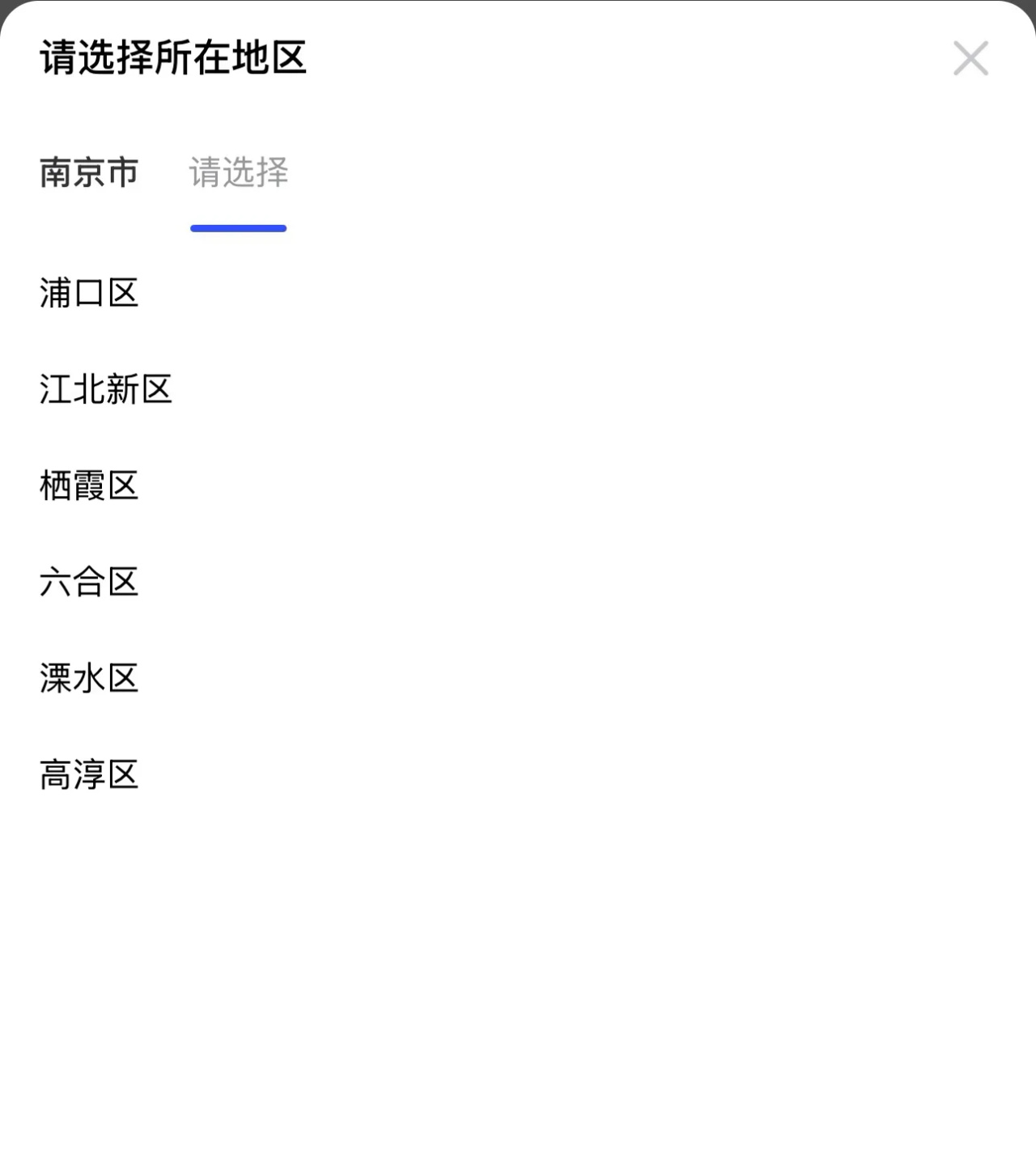Switch to the 请选择 district tab
Viewport: 1036px width, 1157px height.
[x=239, y=173]
